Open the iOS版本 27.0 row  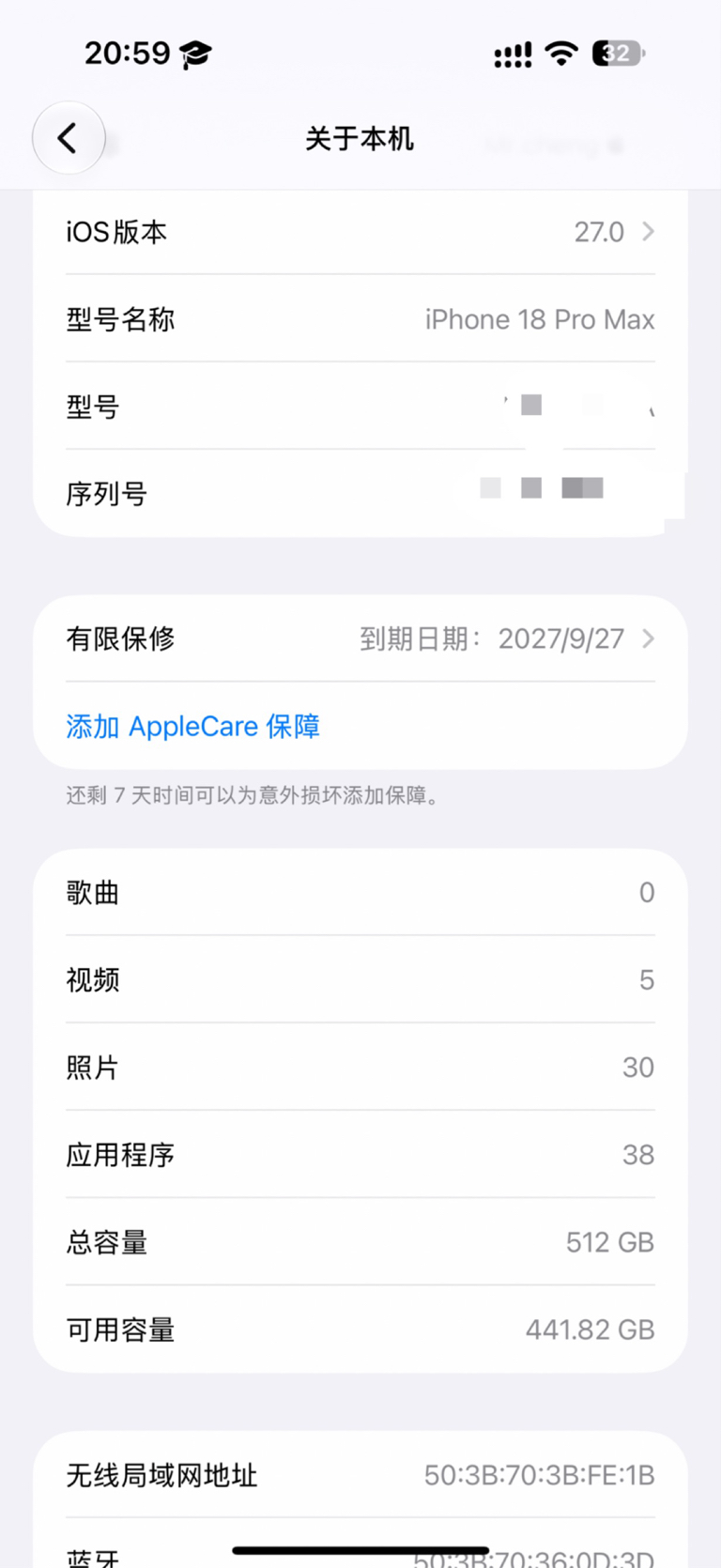(360, 232)
